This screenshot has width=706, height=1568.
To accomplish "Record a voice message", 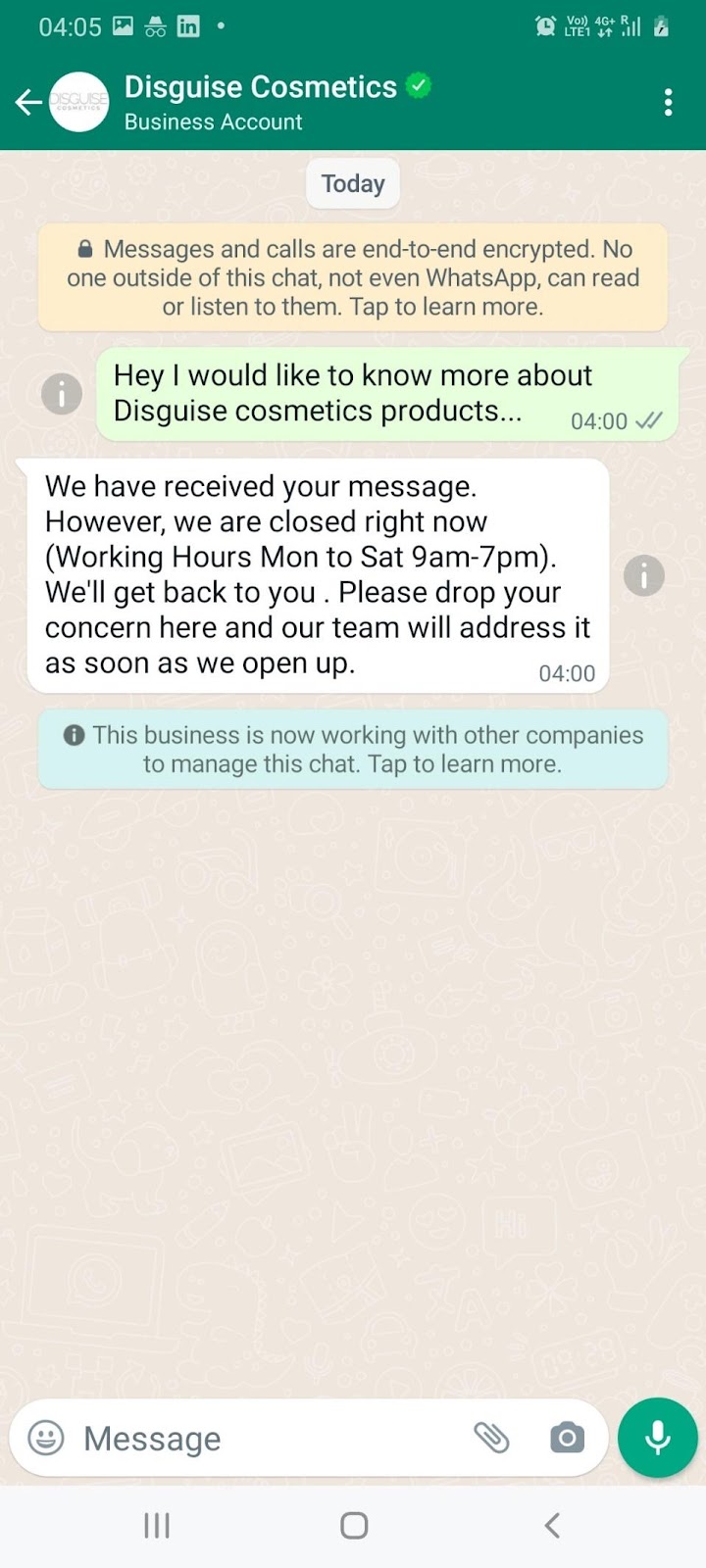I will click(x=657, y=1438).
